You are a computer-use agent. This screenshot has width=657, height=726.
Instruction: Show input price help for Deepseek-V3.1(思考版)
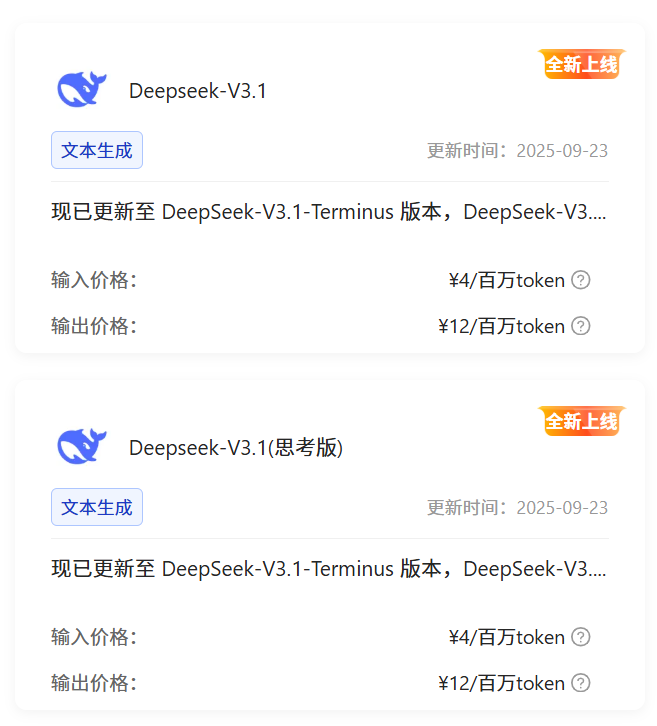(581, 637)
